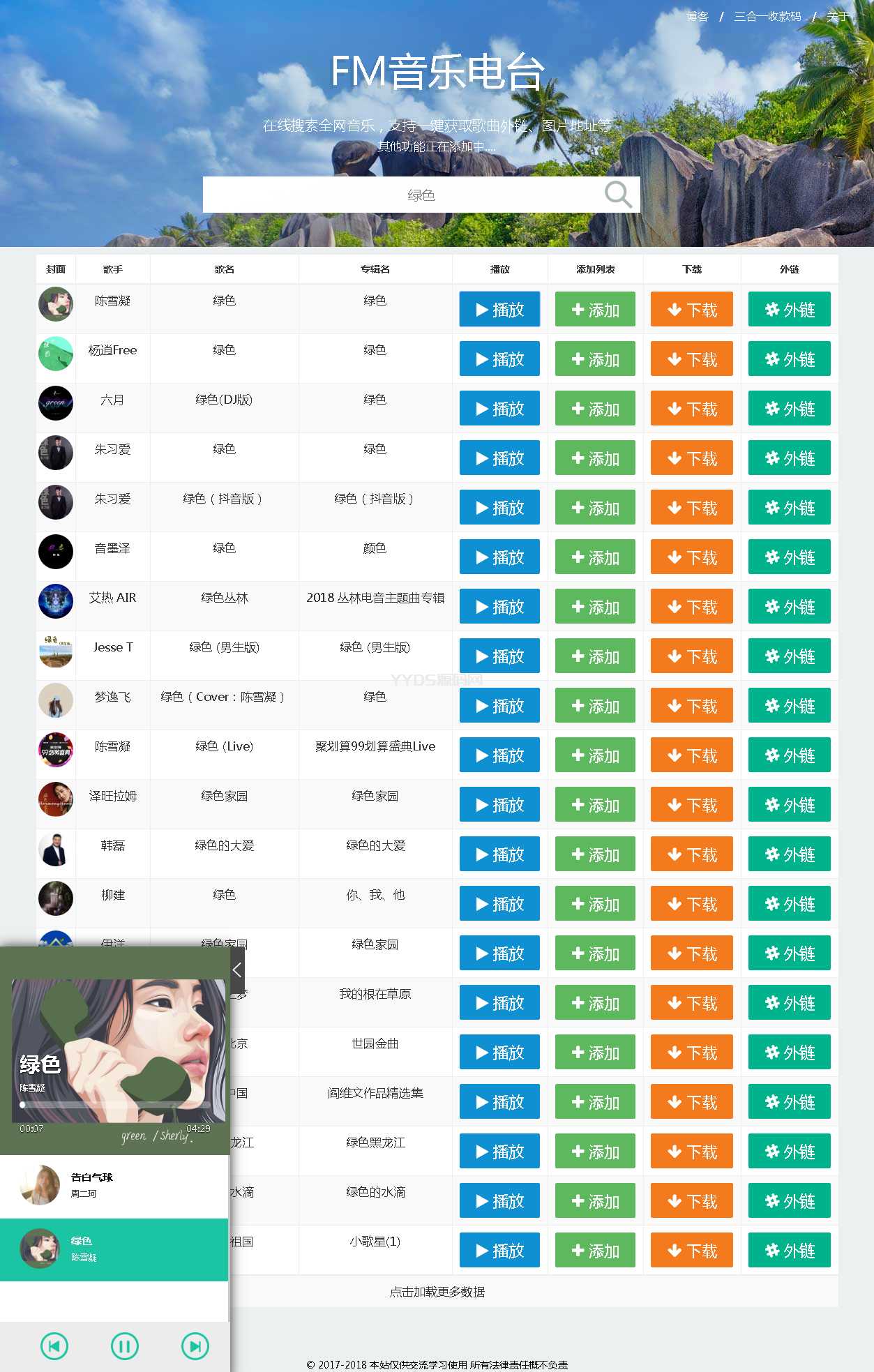
Task: Open the 关于 link
Action: click(x=837, y=16)
